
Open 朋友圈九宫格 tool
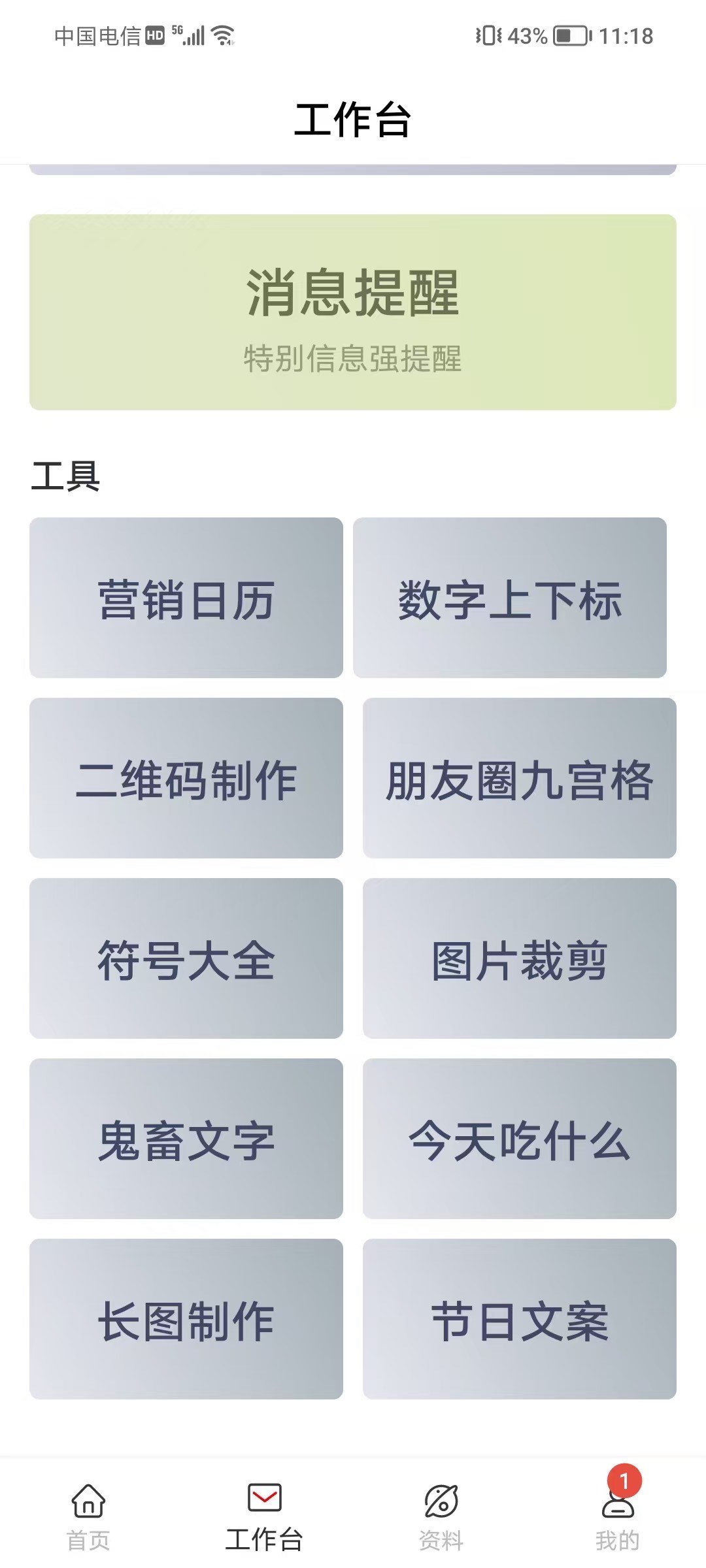pyautogui.click(x=520, y=778)
